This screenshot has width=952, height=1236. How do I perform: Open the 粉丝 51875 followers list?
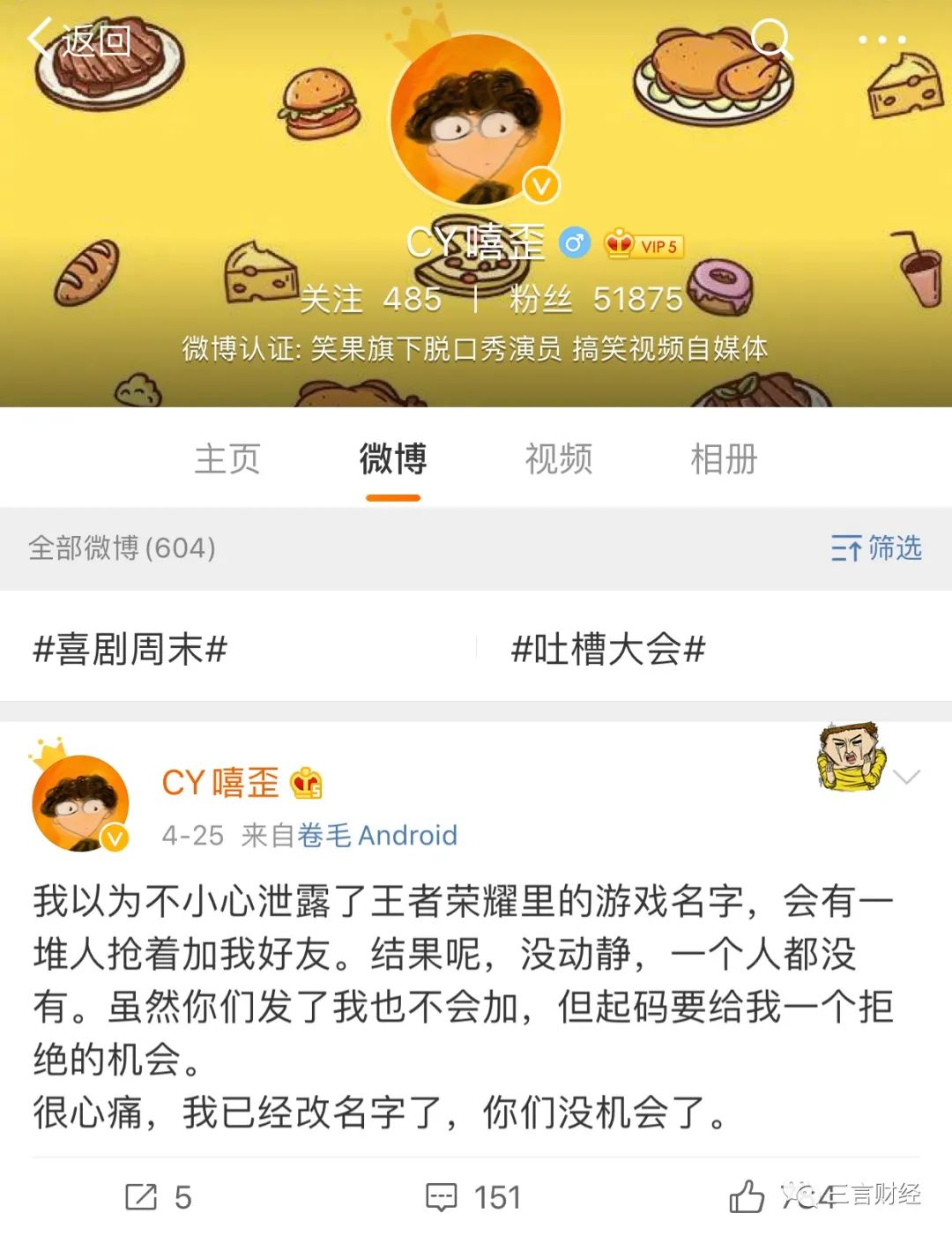point(596,300)
